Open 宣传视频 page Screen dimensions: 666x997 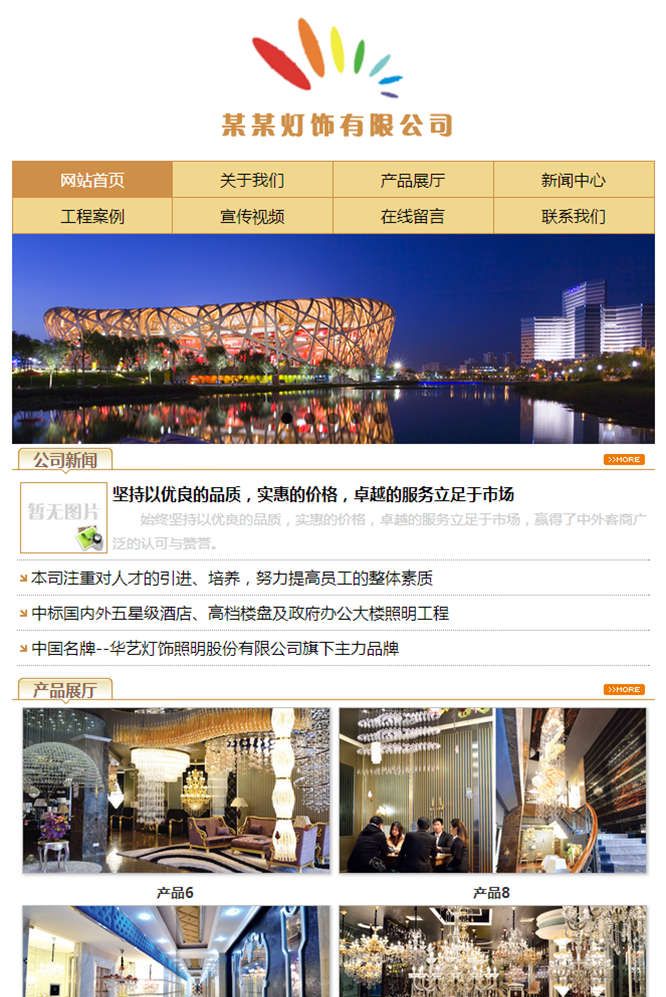point(252,216)
